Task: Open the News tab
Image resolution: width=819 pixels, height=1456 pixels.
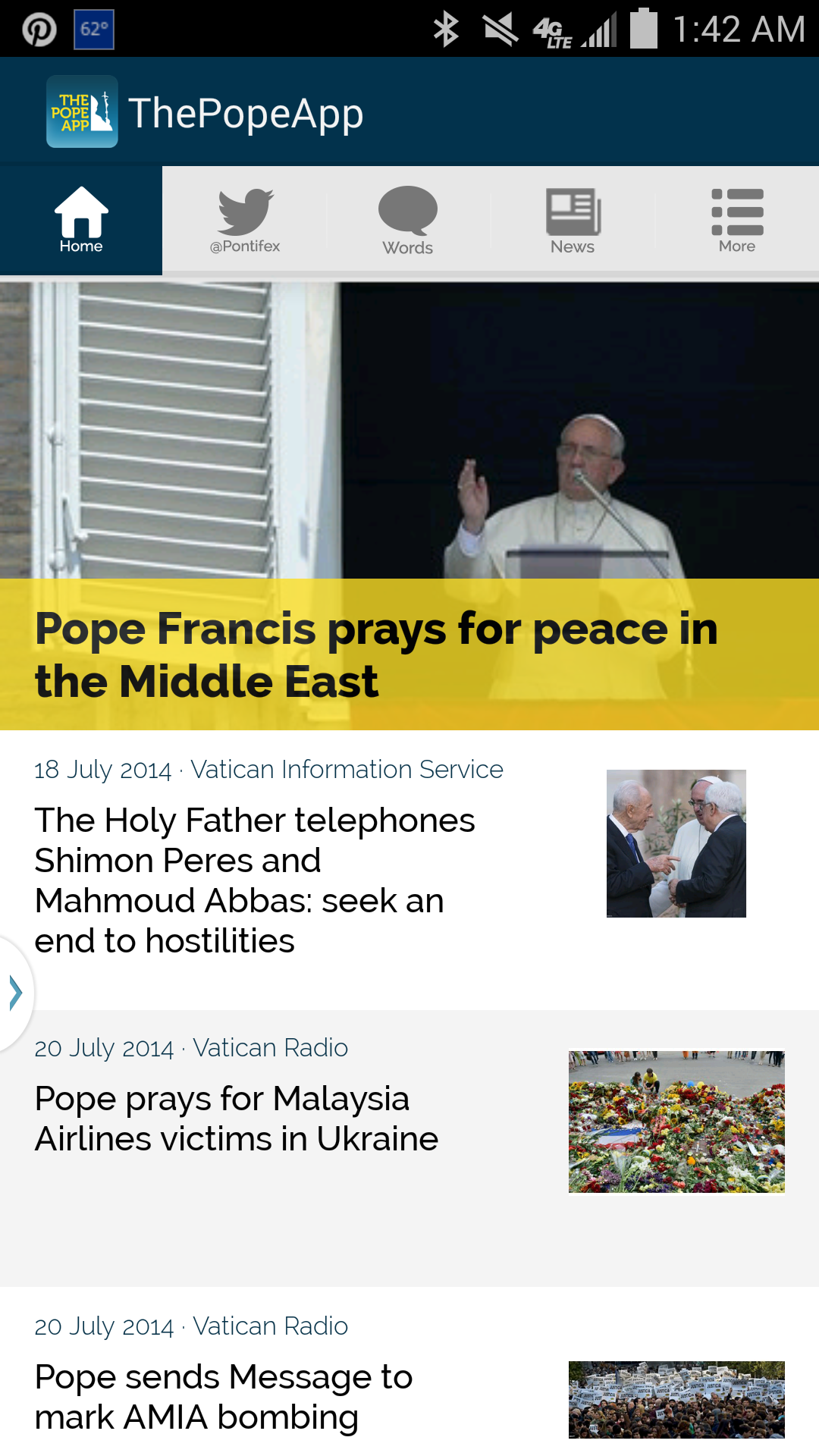Action: (x=573, y=221)
